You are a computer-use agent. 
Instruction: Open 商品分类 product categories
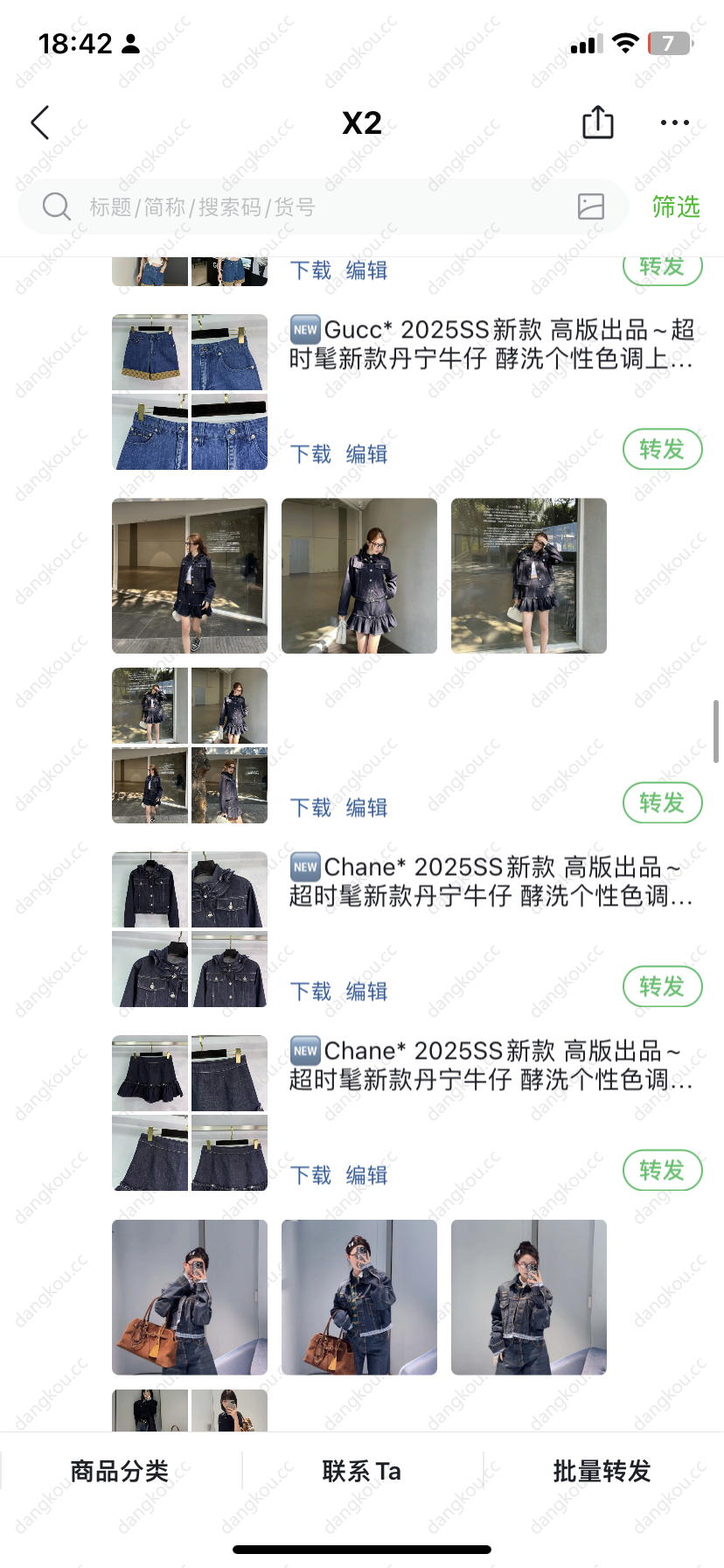tap(120, 1471)
